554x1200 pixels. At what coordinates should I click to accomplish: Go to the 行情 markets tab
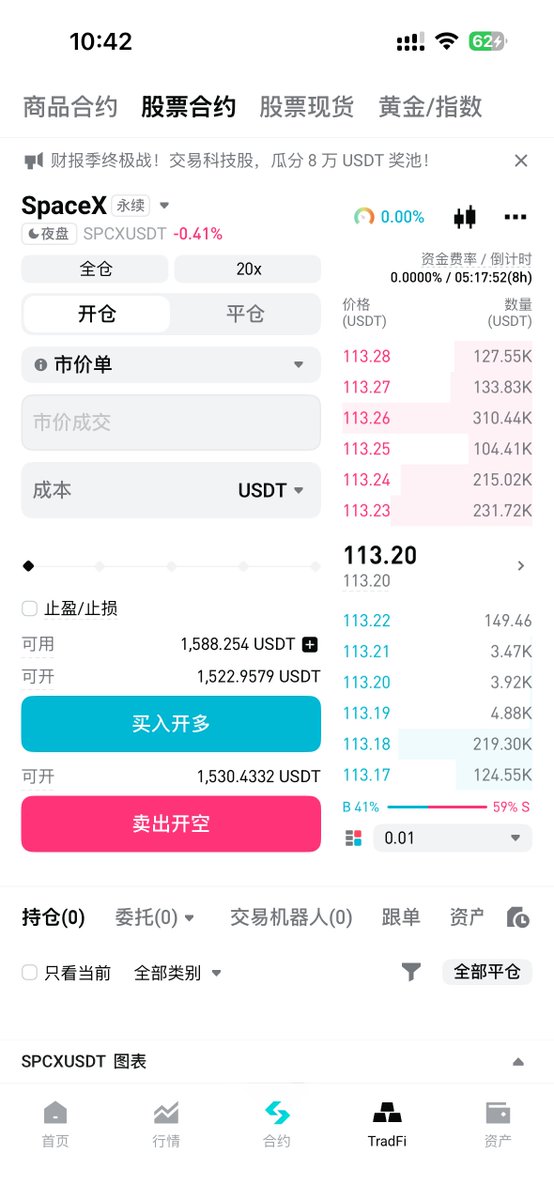click(166, 1123)
